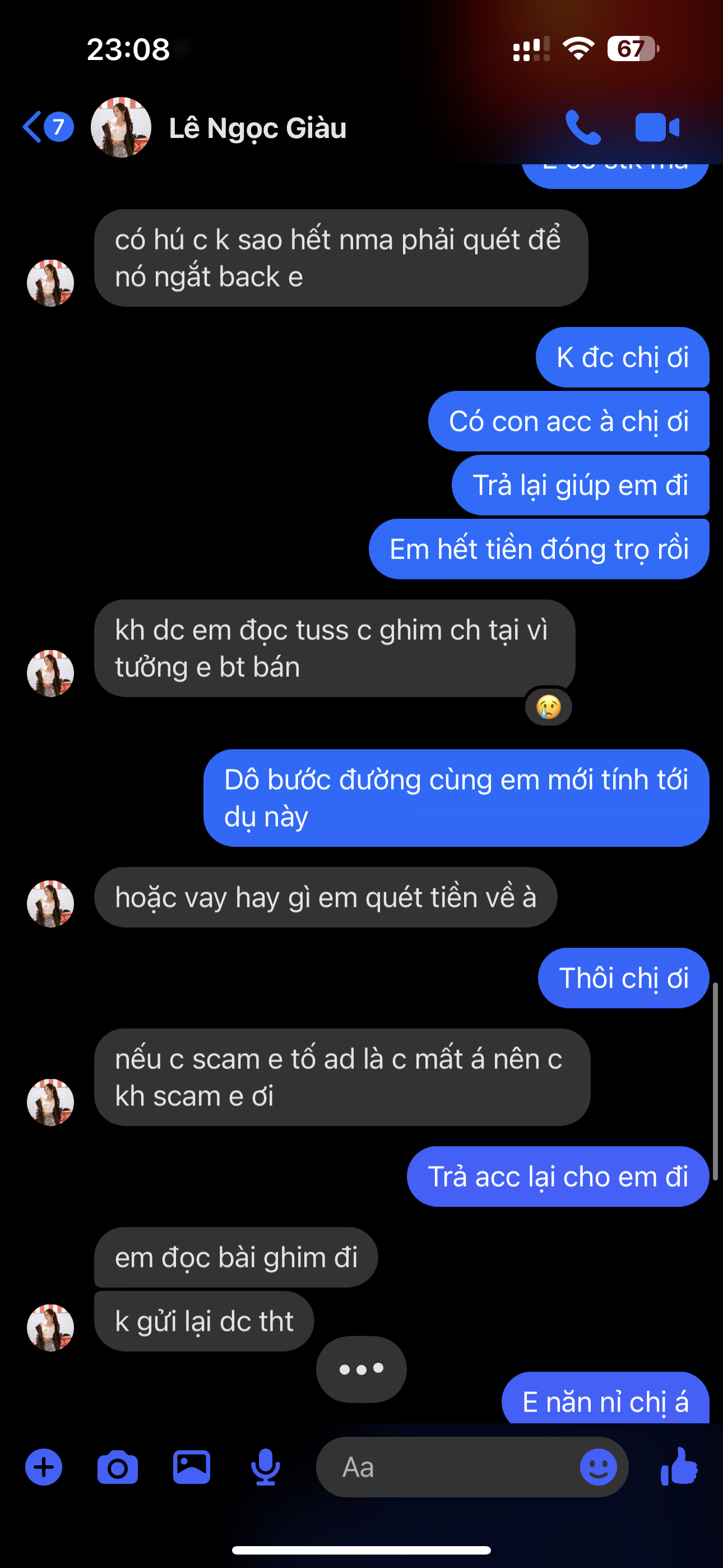Open the photo gallery picker

pyautogui.click(x=192, y=1468)
